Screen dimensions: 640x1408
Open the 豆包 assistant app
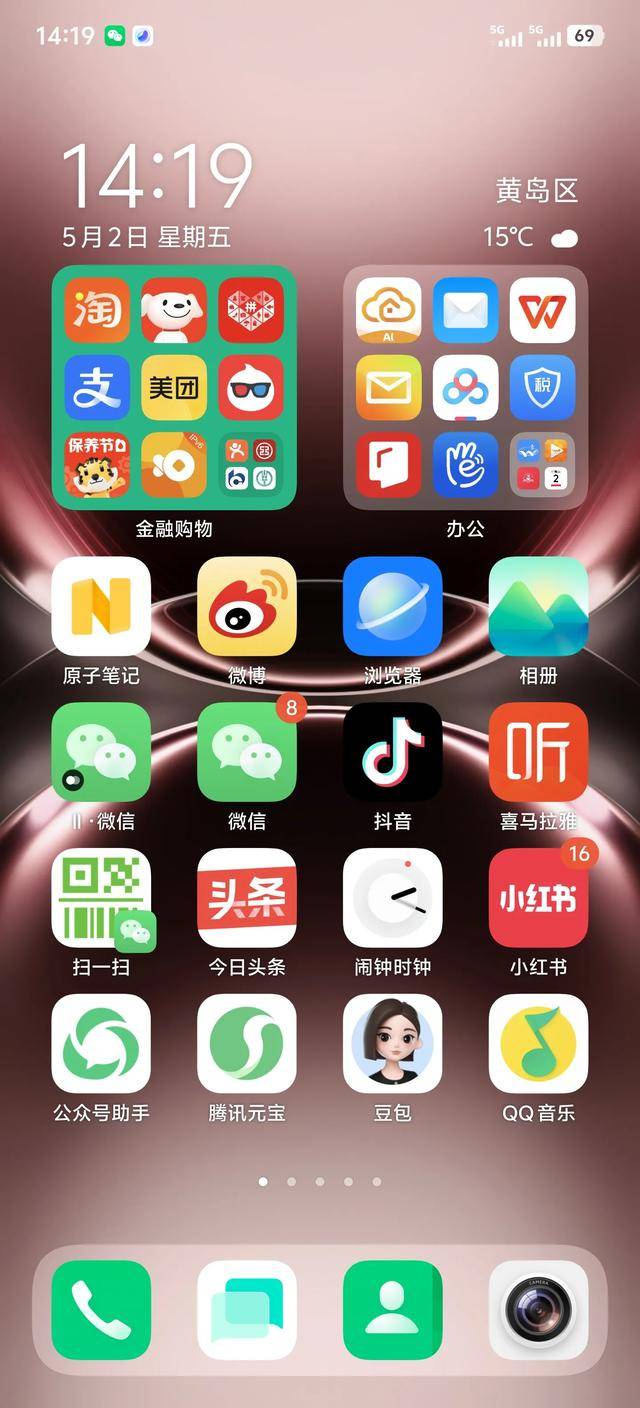392,1044
